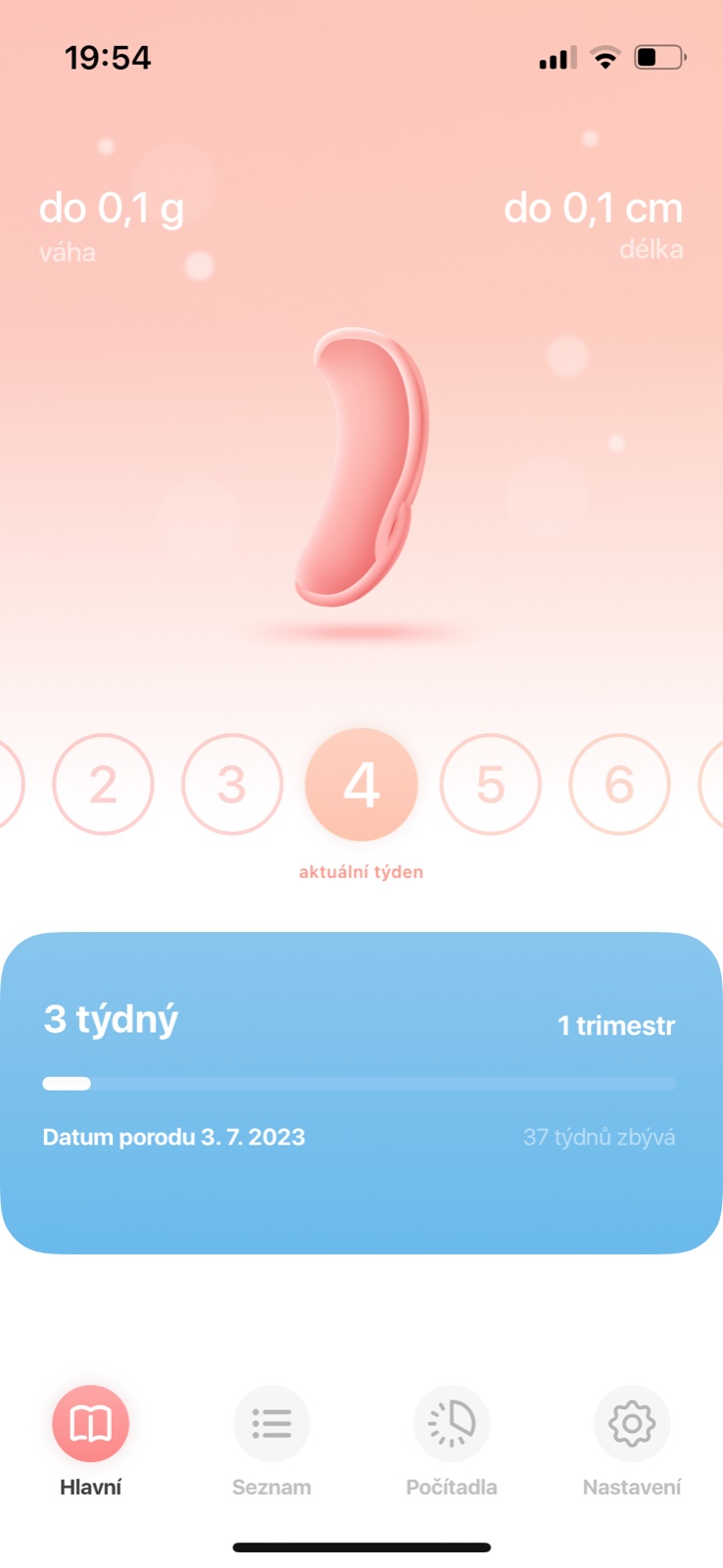
Task: Select week 5 in the week selector
Action: click(x=490, y=784)
